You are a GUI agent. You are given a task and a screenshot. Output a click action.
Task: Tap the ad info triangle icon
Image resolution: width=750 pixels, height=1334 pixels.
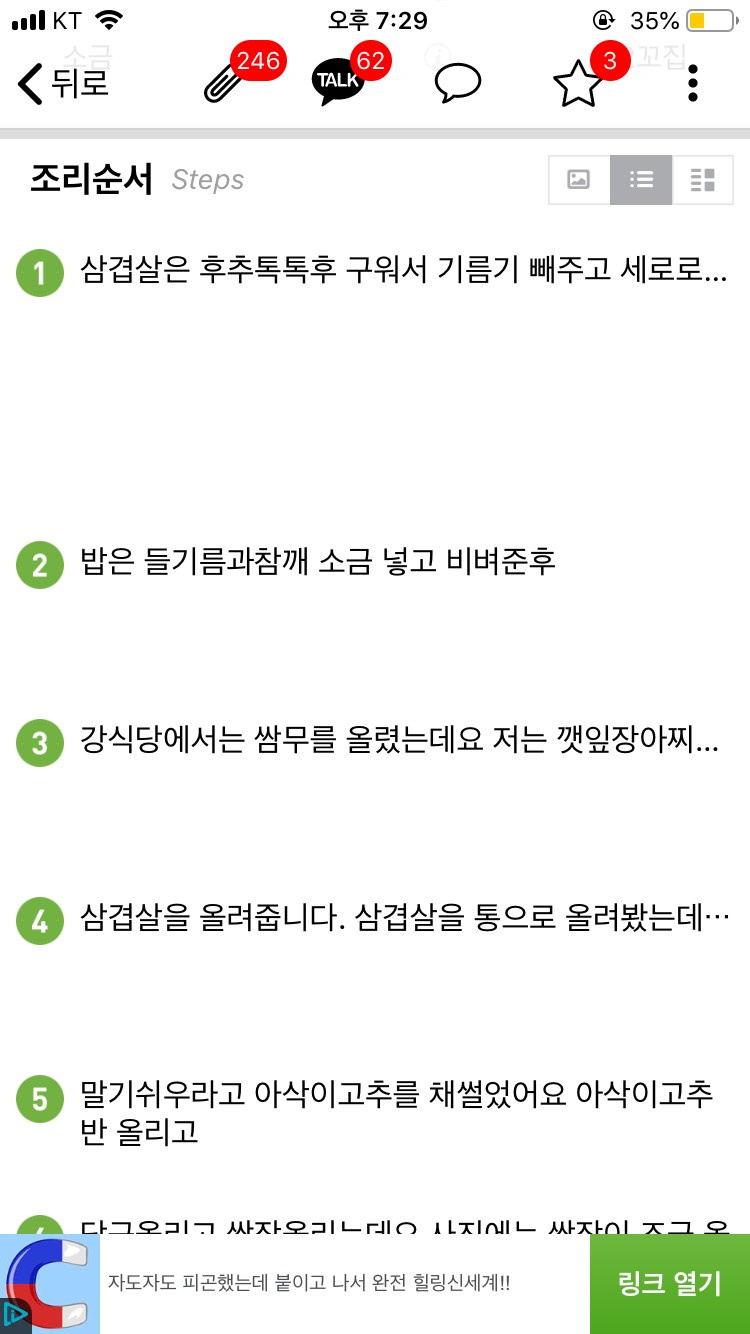click(14, 1313)
